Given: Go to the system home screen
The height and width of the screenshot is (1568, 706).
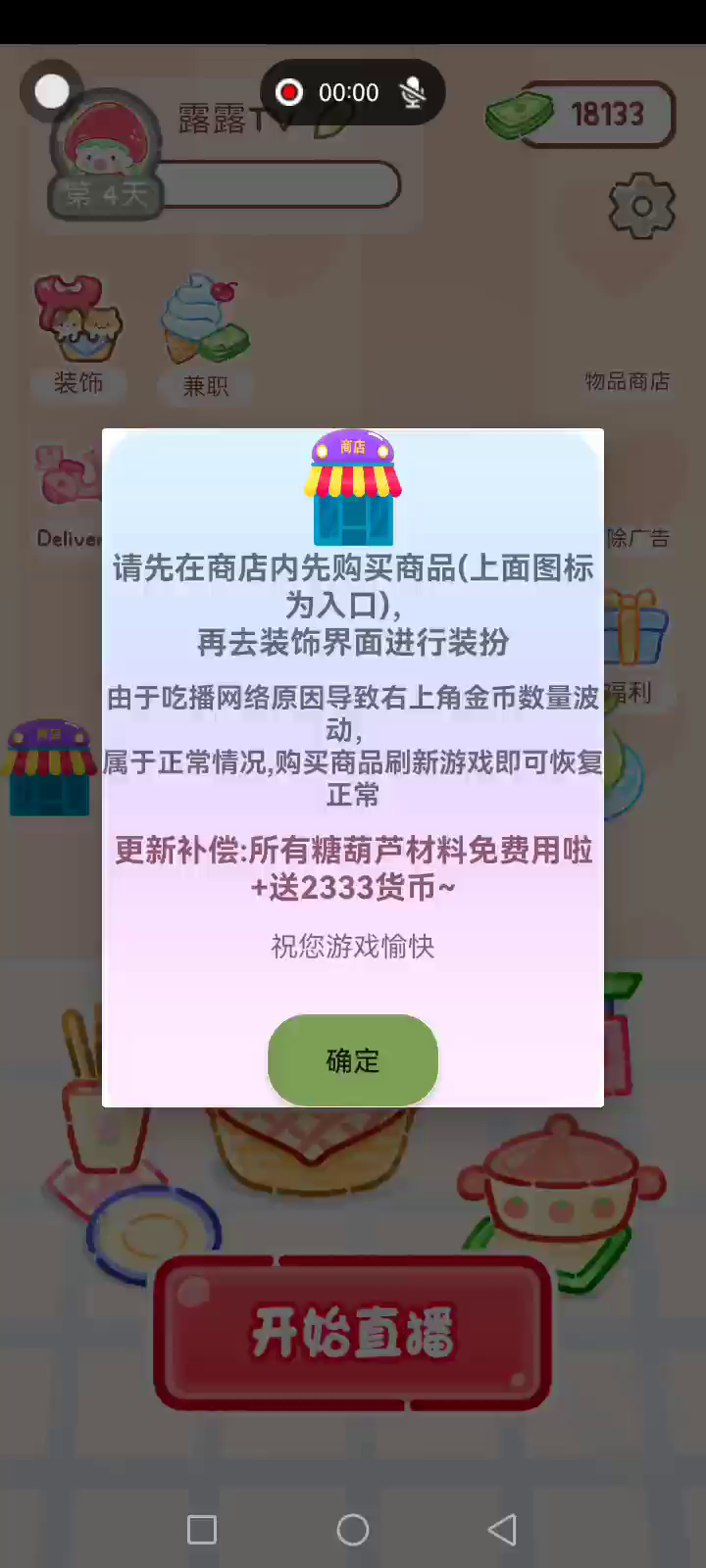Looking at the screenshot, I should 352,1529.
